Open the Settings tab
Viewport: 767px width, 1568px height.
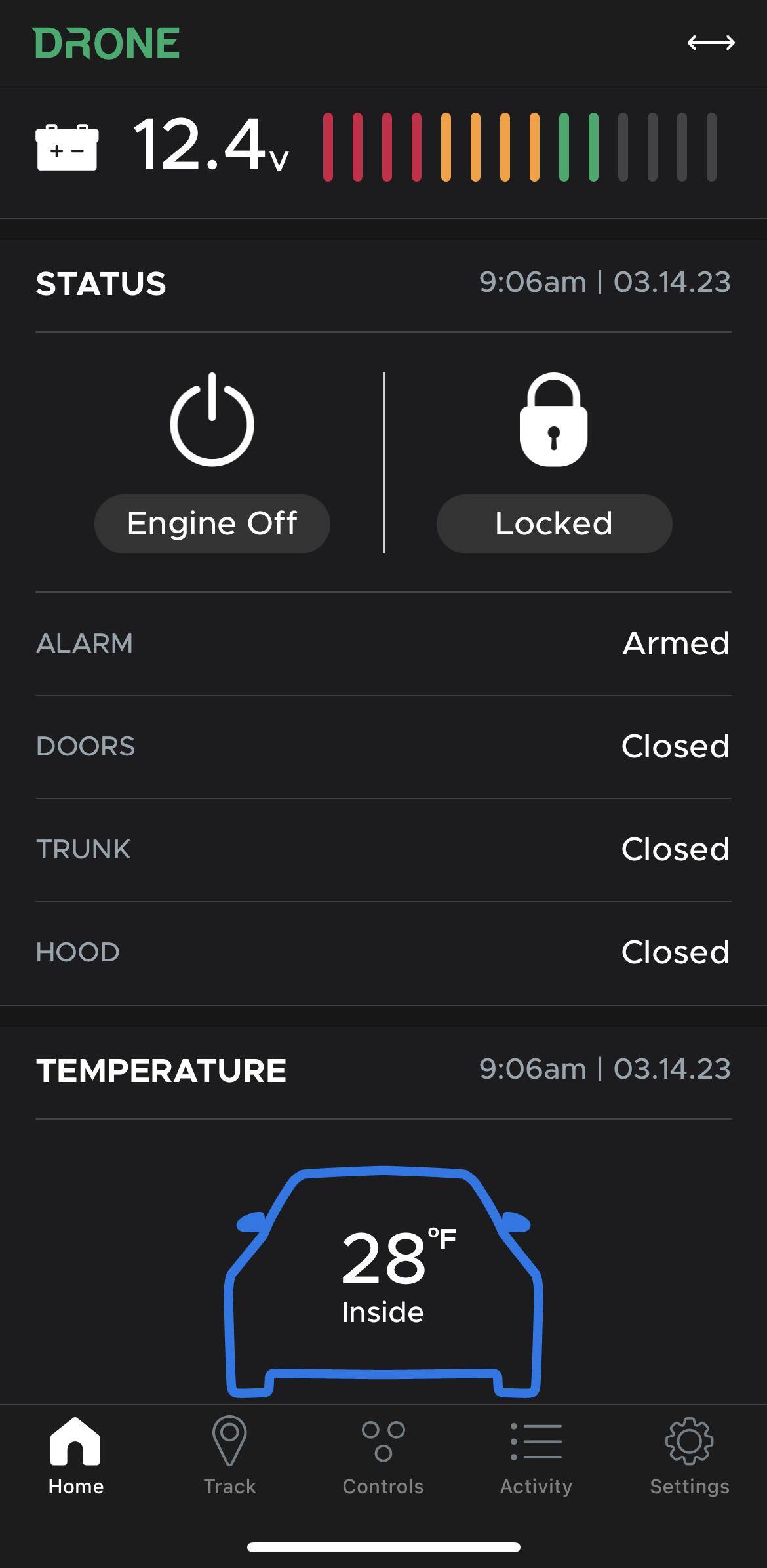(x=689, y=1456)
